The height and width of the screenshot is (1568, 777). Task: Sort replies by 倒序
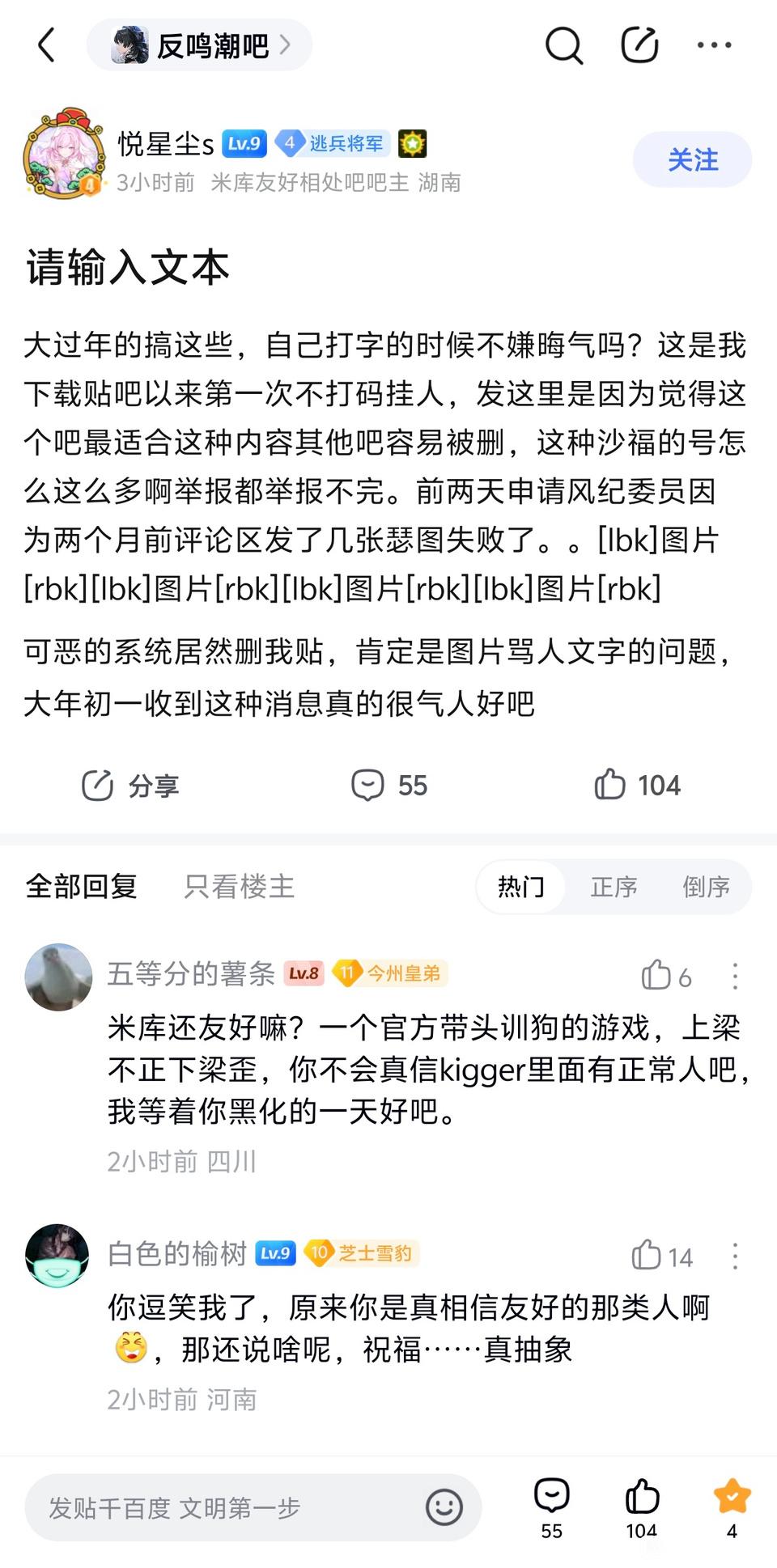(706, 887)
